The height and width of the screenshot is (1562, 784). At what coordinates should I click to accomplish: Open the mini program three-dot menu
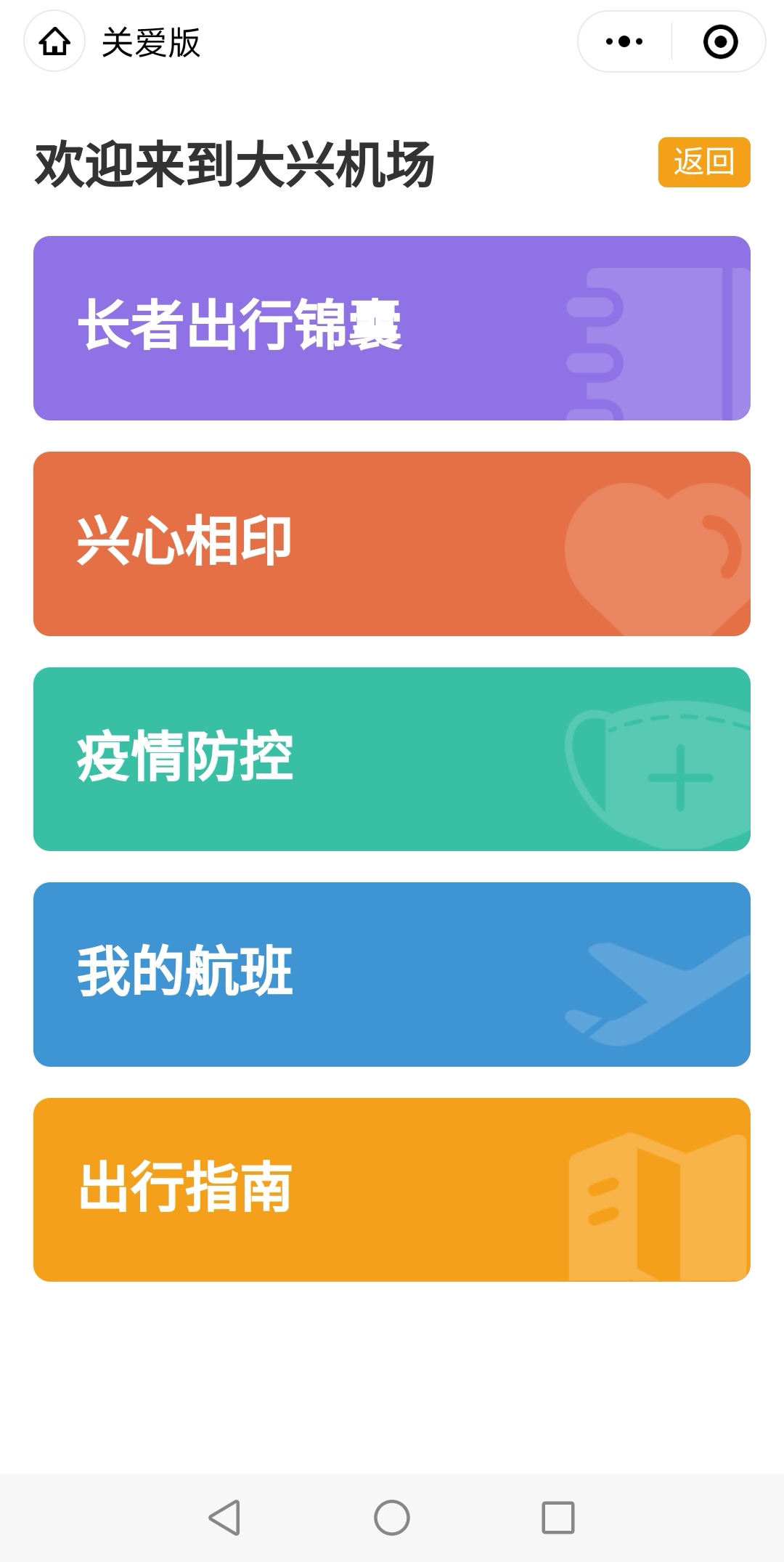pyautogui.click(x=624, y=41)
